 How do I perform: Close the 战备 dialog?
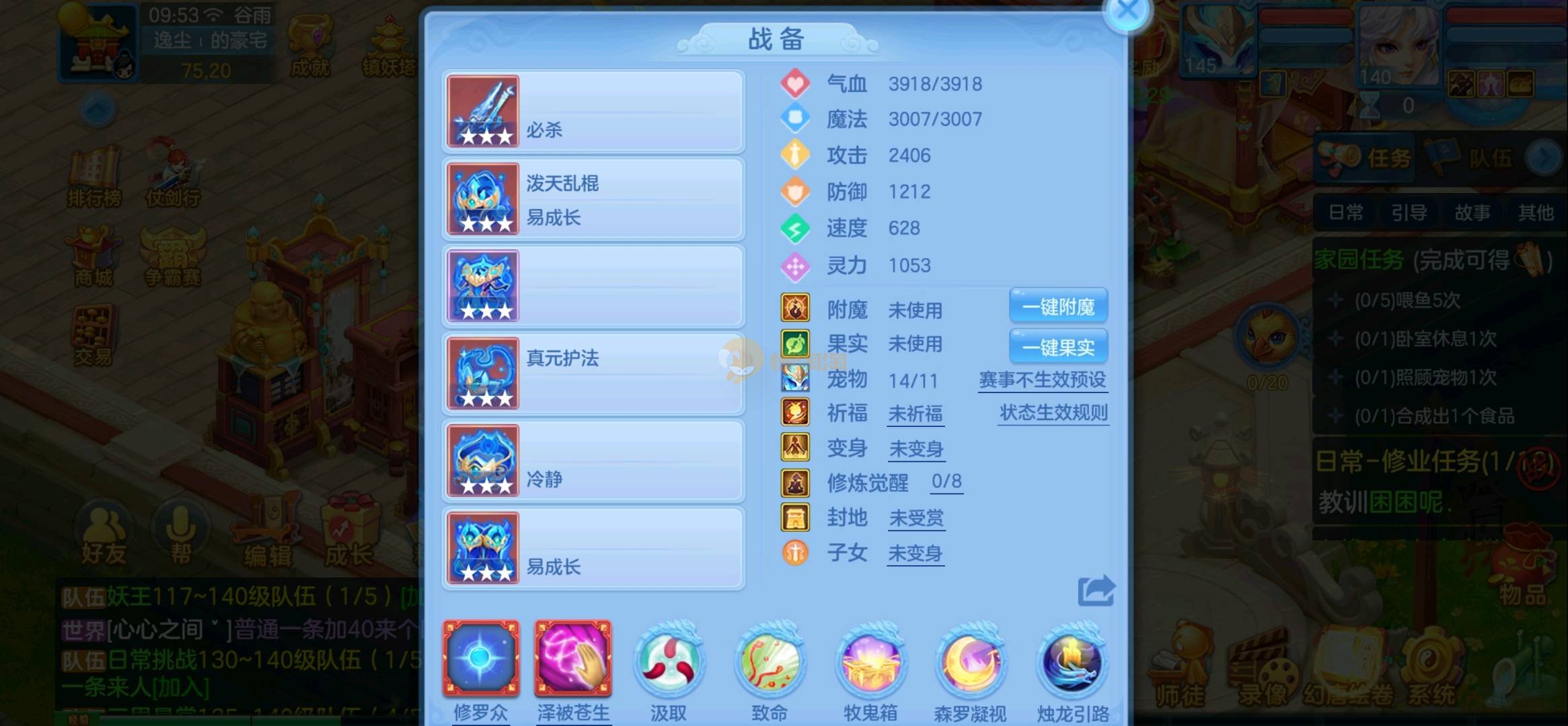click(1128, 11)
